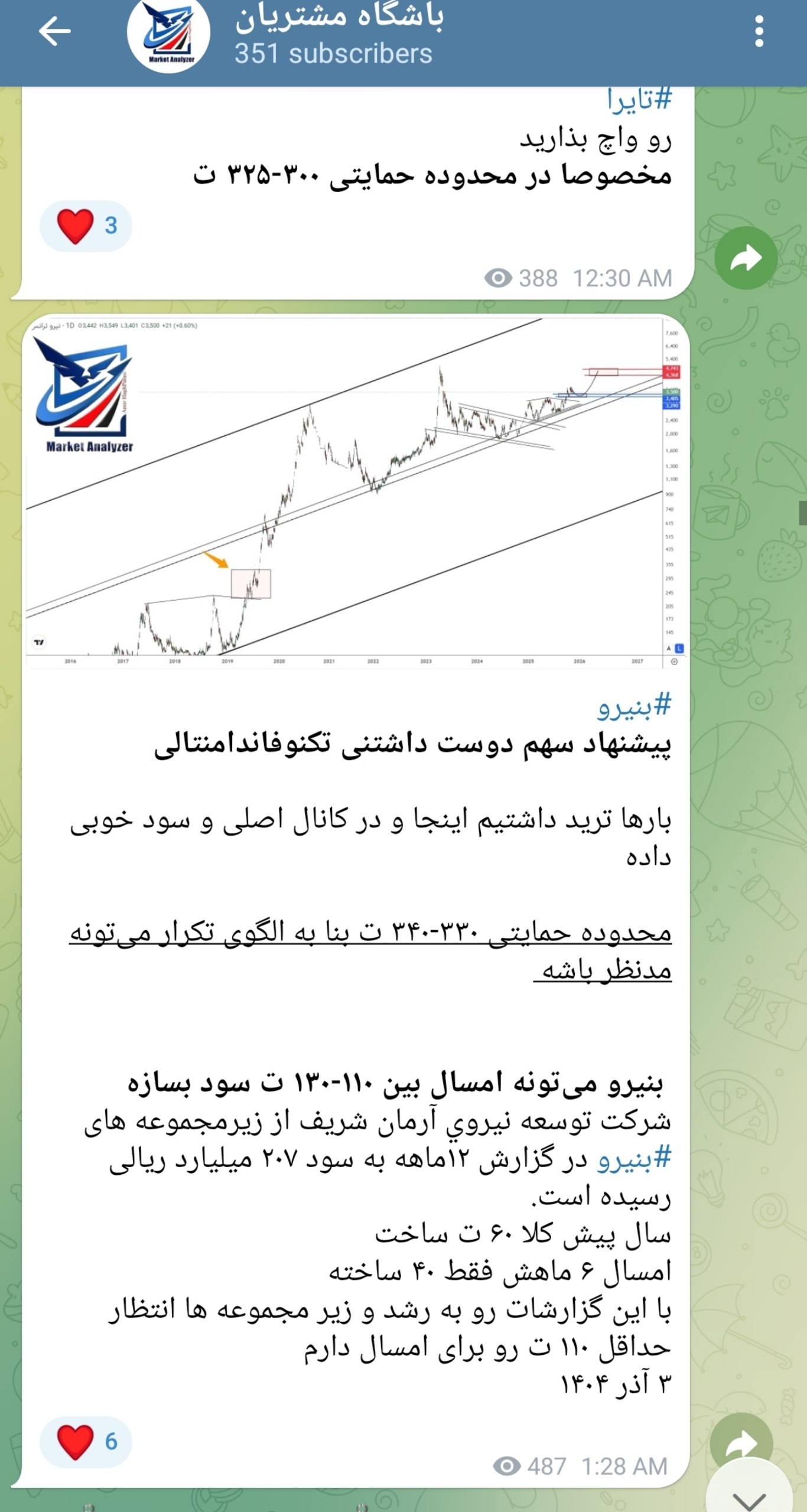React with heart on the 12:30 AM post
This screenshot has width=807, height=1512.
coord(86,226)
